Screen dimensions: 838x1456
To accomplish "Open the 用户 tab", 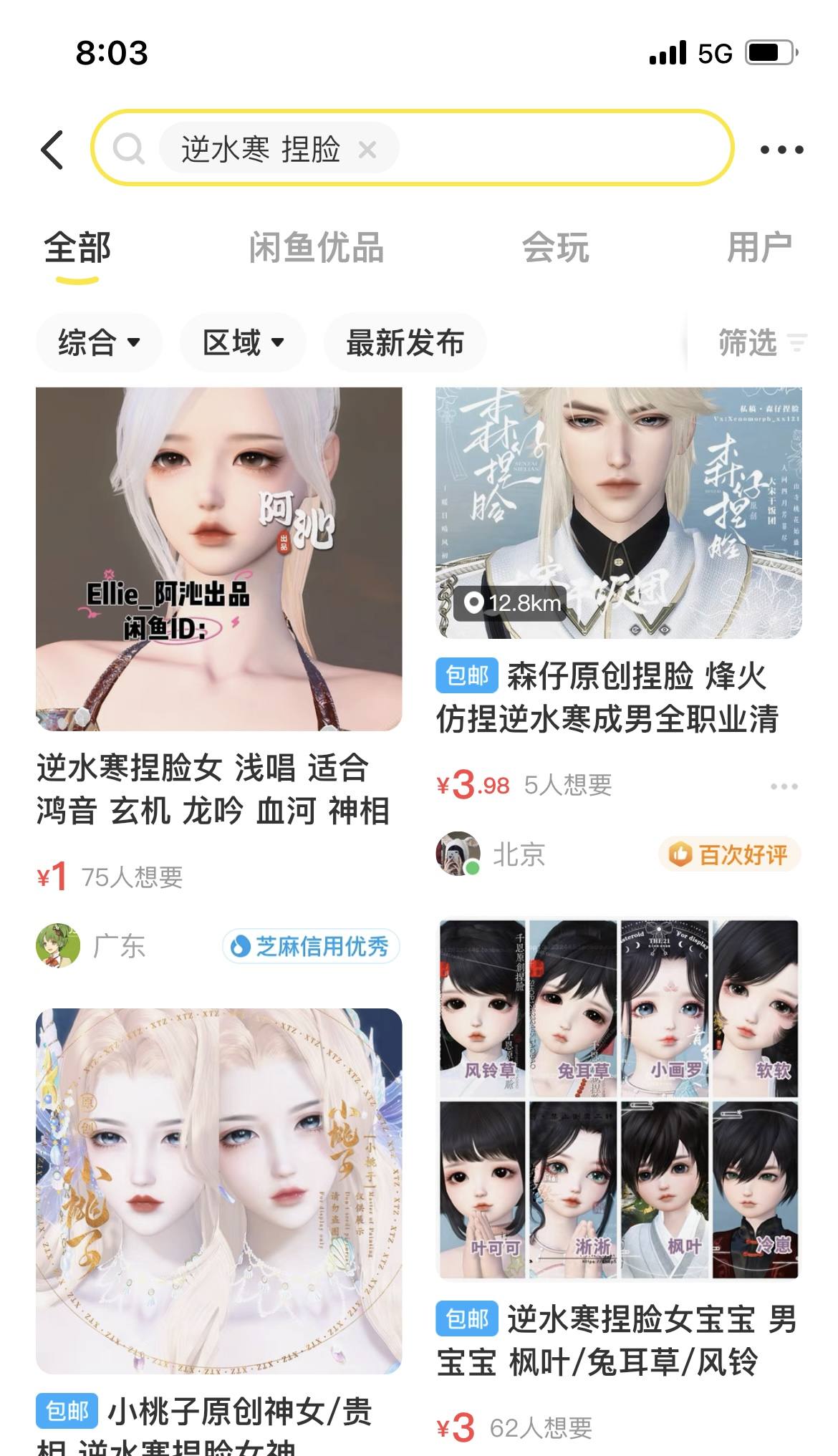I will [760, 247].
